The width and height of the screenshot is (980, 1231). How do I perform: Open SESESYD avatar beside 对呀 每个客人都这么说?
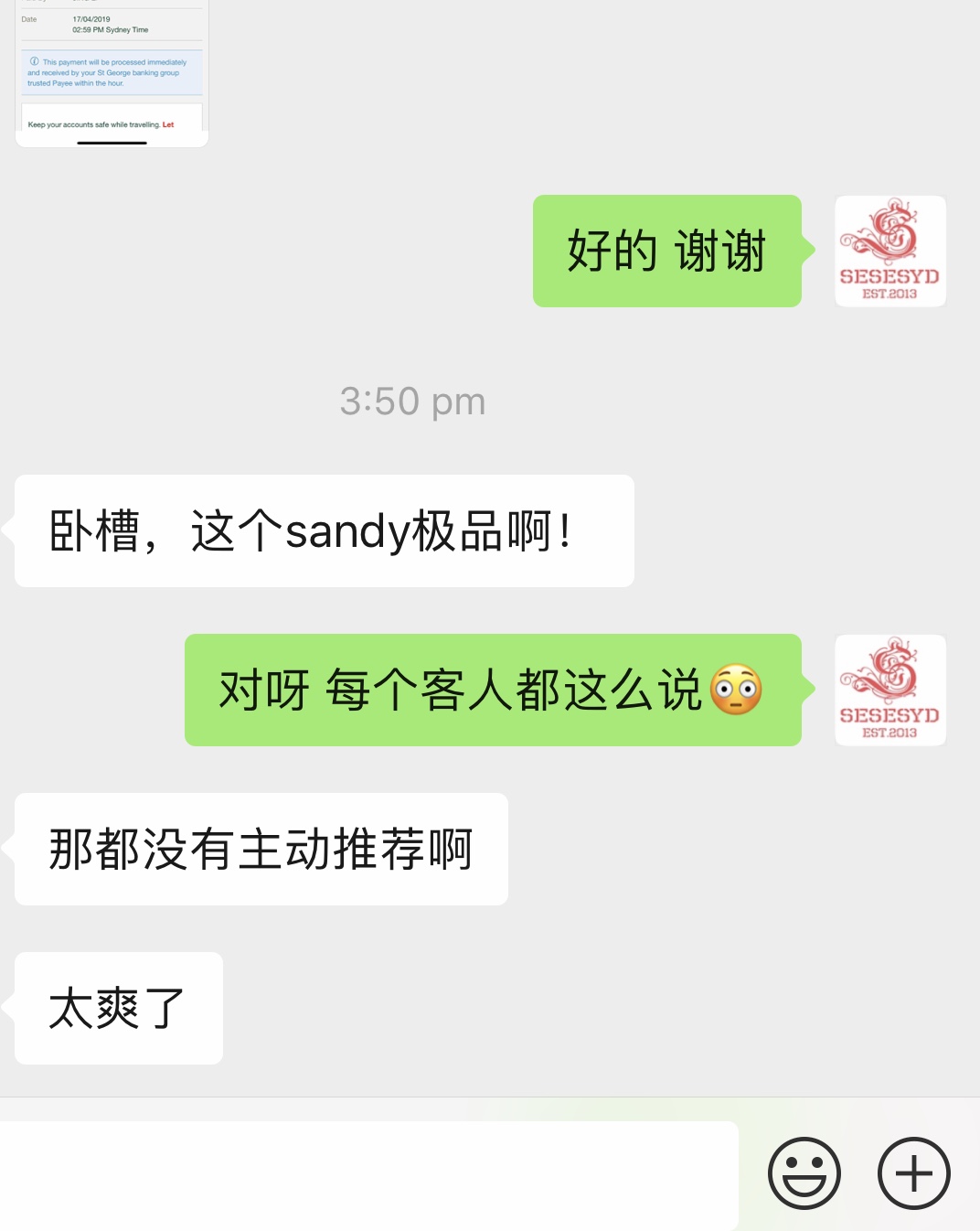pos(889,690)
